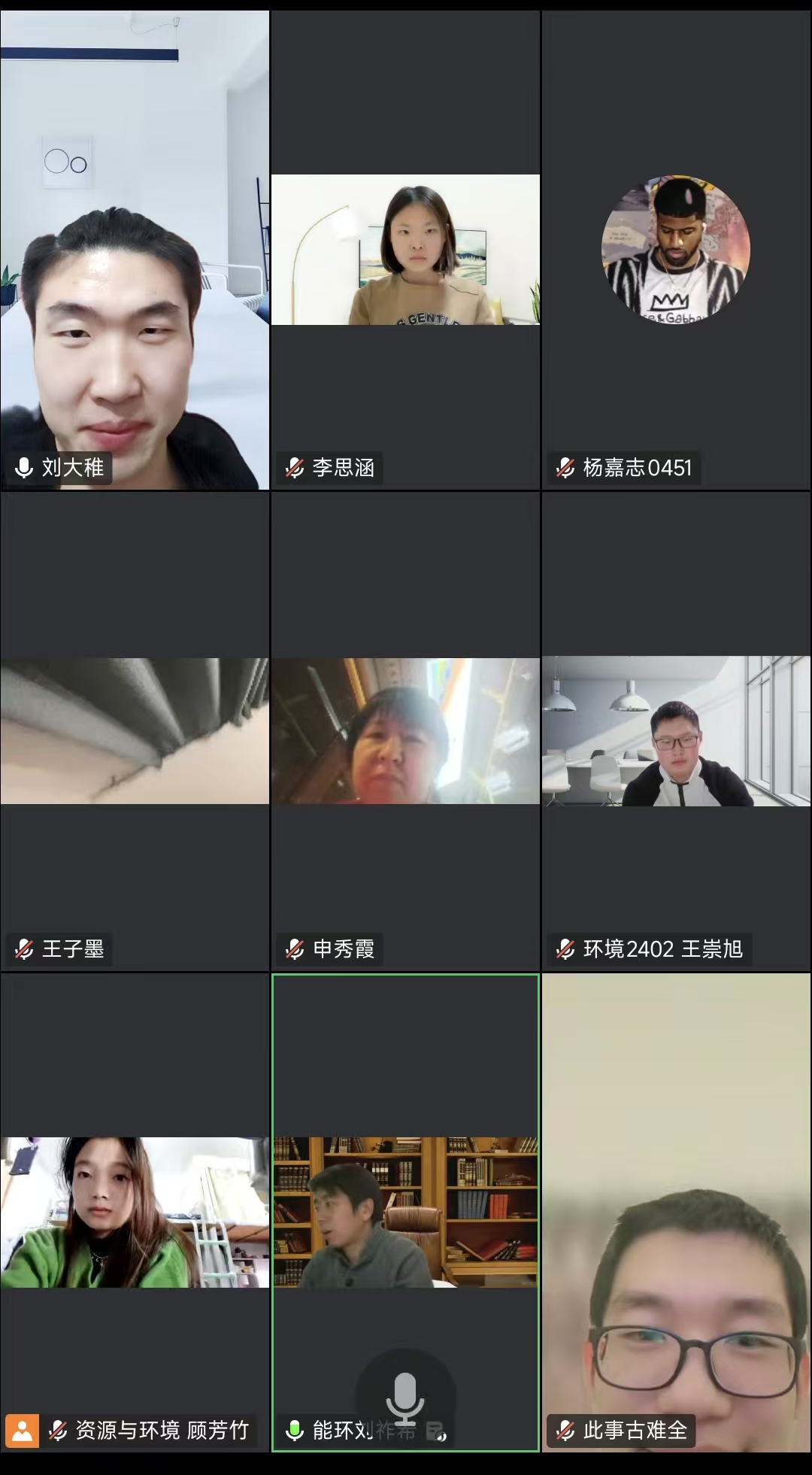Tap 杨嘉志0451's avatar tile
Image resolution: width=812 pixels, height=1475 pixels.
point(676,250)
